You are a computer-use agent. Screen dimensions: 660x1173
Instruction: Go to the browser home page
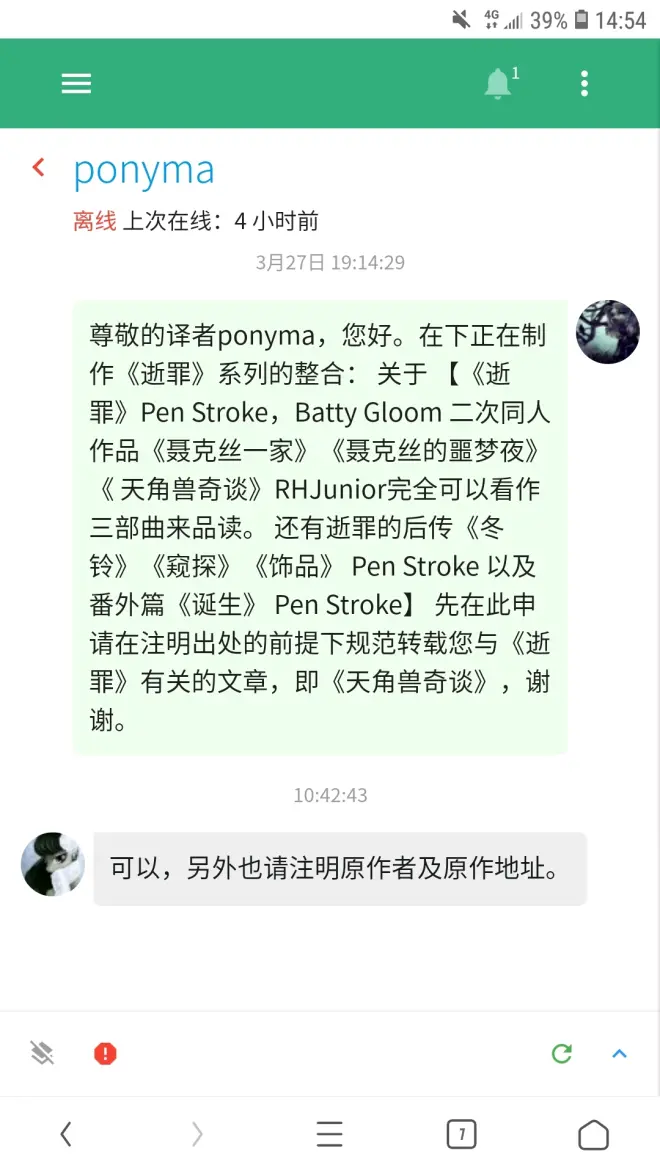point(593,1134)
